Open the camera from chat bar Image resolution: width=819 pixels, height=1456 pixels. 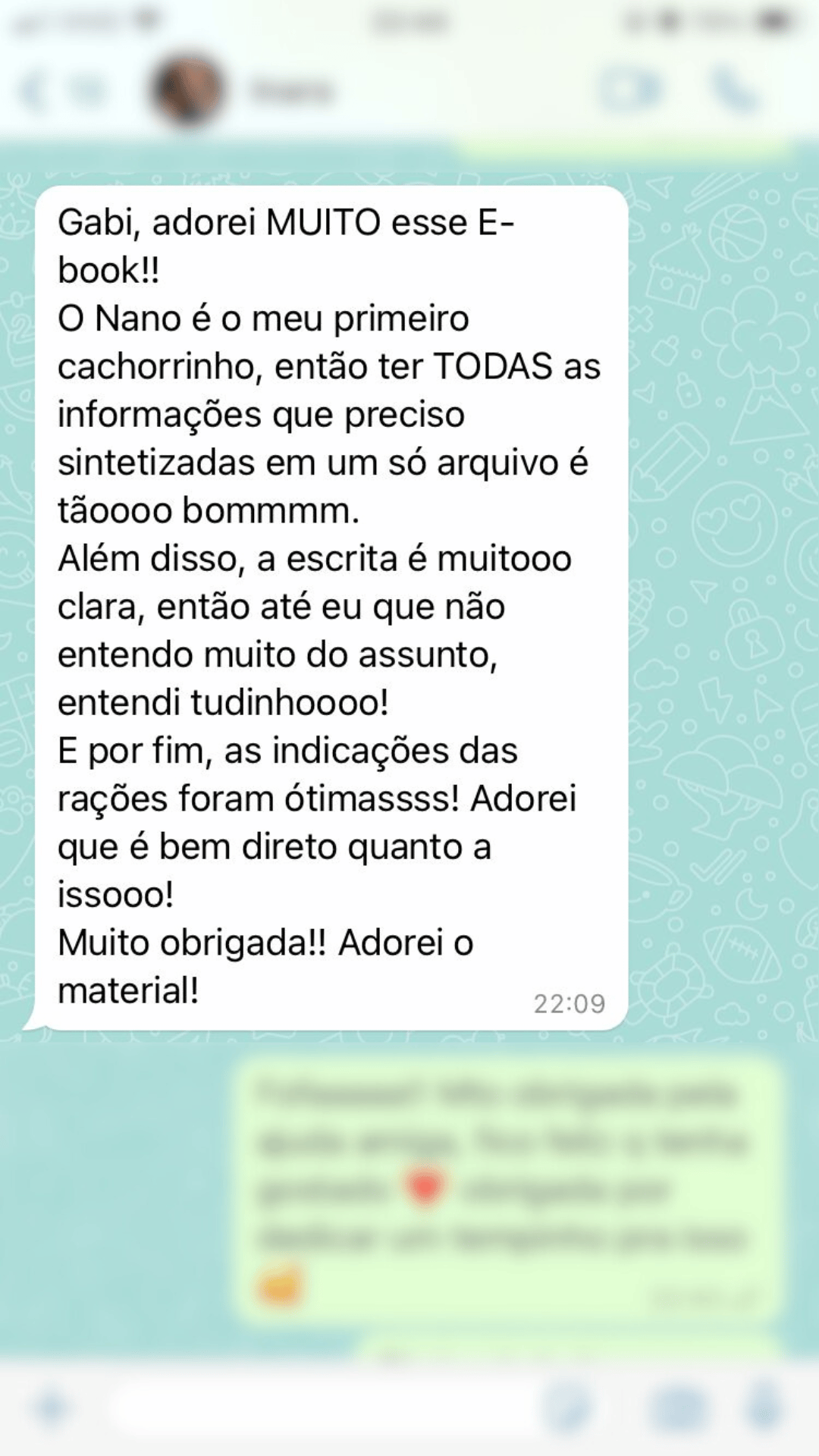point(677,1407)
